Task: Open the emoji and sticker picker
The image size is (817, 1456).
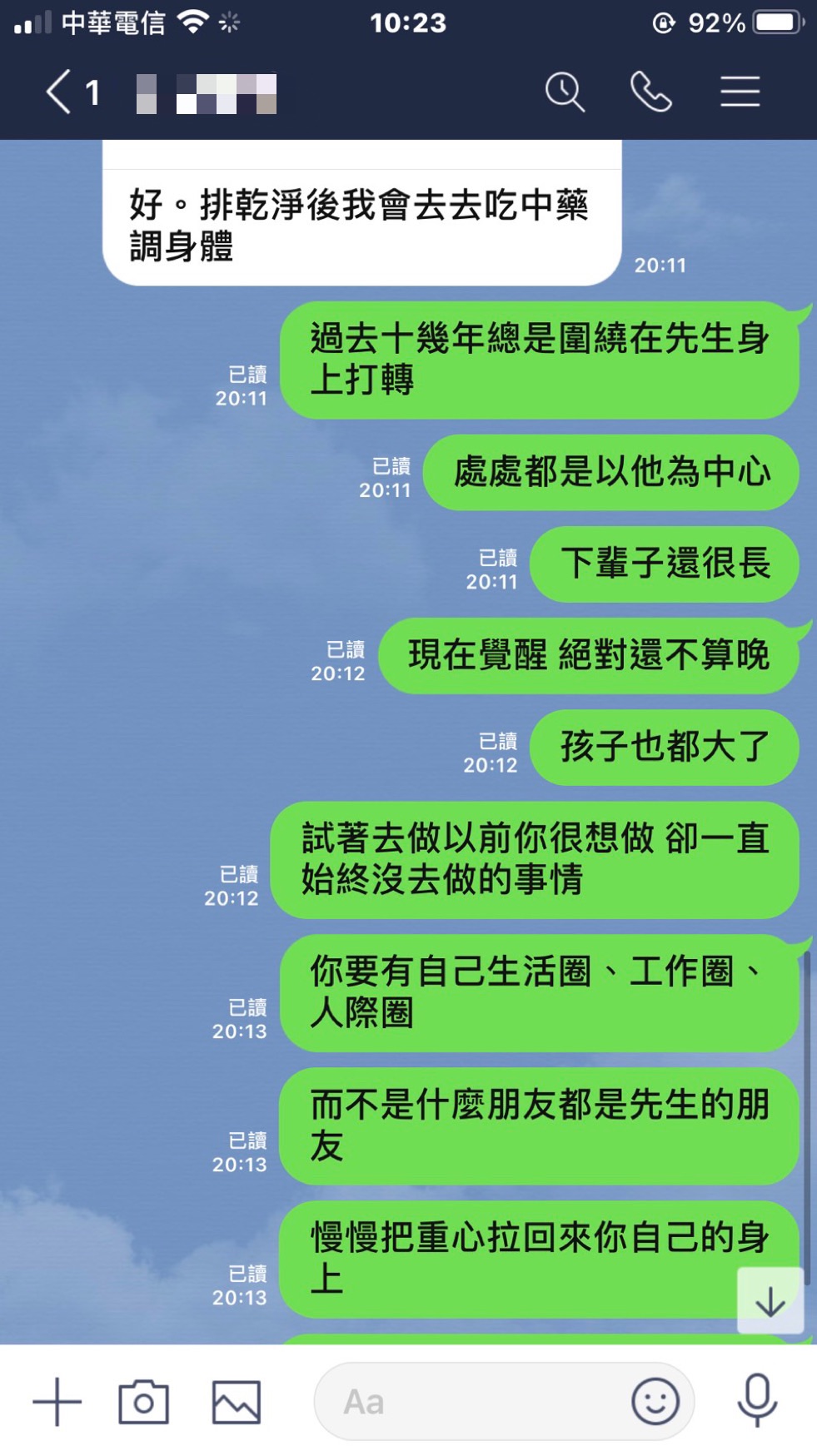Action: (655, 1402)
